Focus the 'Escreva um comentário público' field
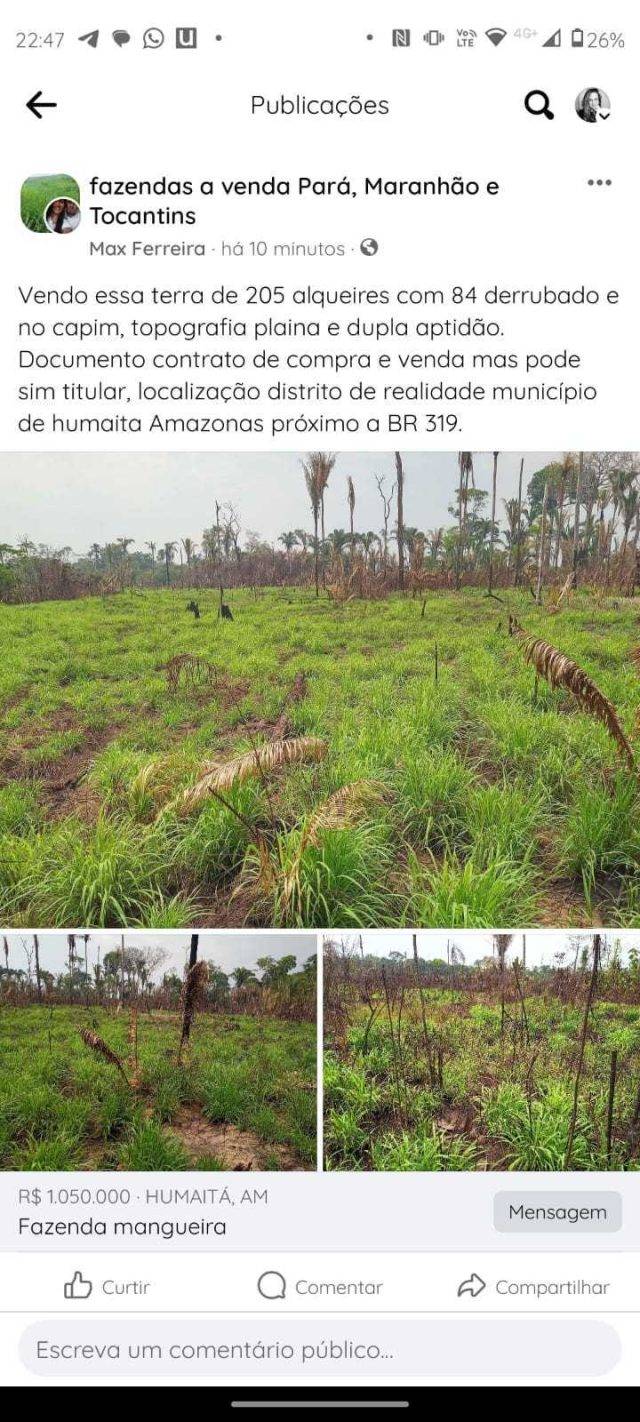 320,1350
